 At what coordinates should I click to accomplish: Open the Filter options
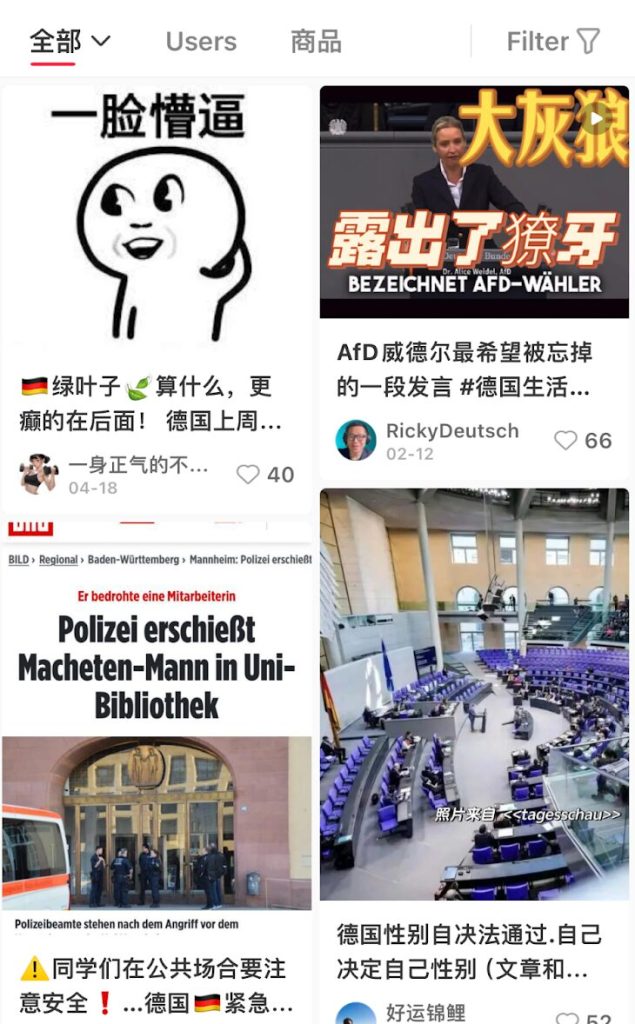coord(553,41)
